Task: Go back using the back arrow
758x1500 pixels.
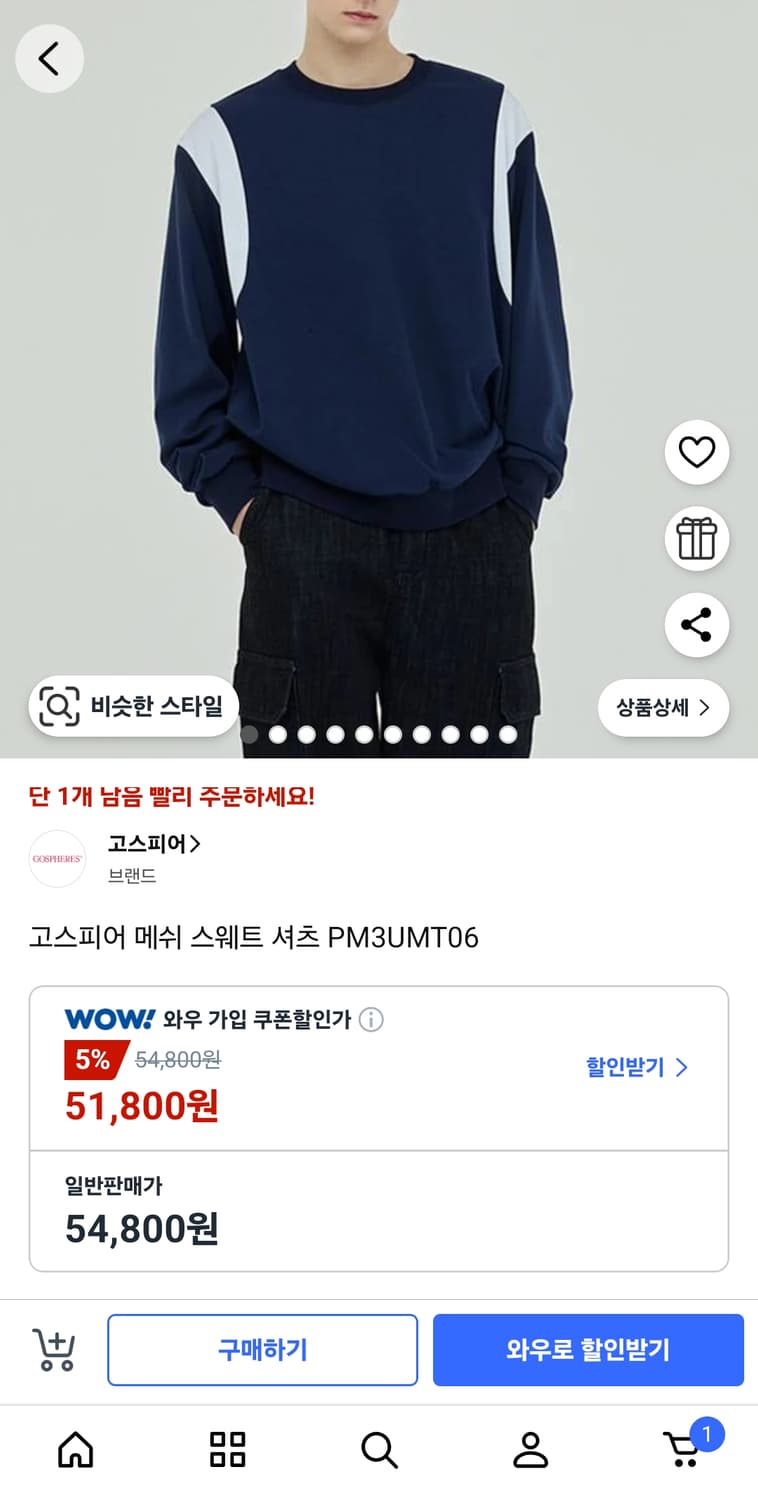Action: (49, 58)
